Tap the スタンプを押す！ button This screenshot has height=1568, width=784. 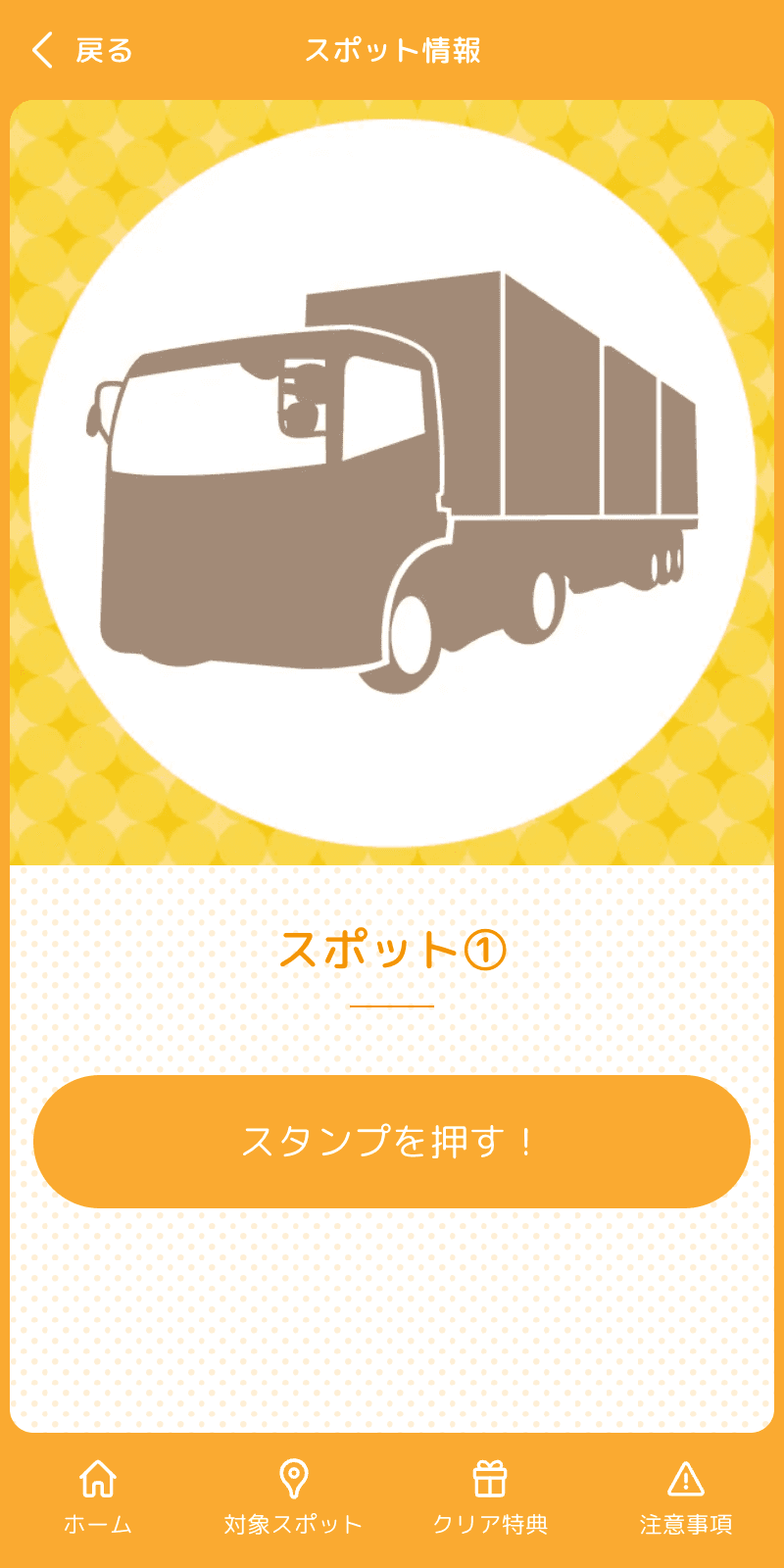[392, 1142]
